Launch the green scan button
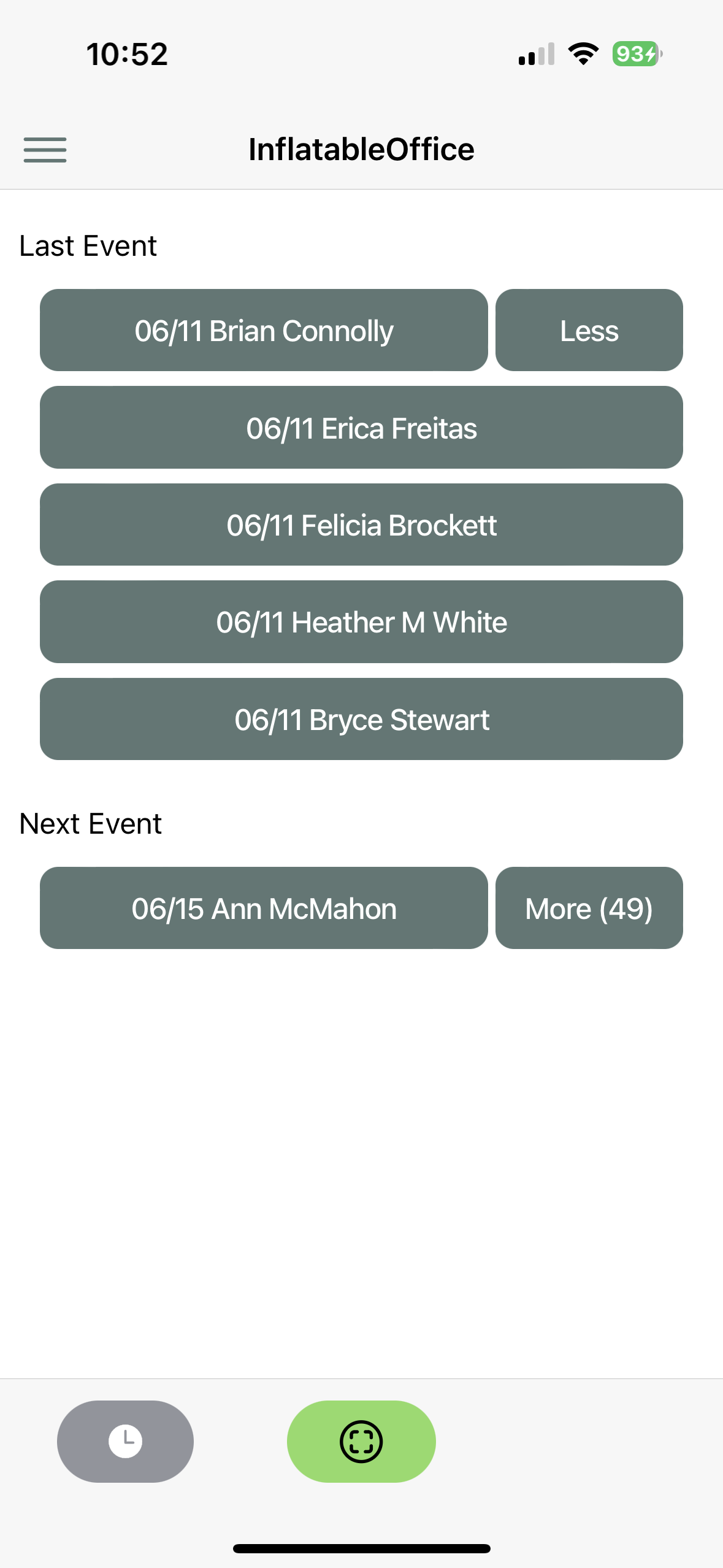 pos(361,1441)
